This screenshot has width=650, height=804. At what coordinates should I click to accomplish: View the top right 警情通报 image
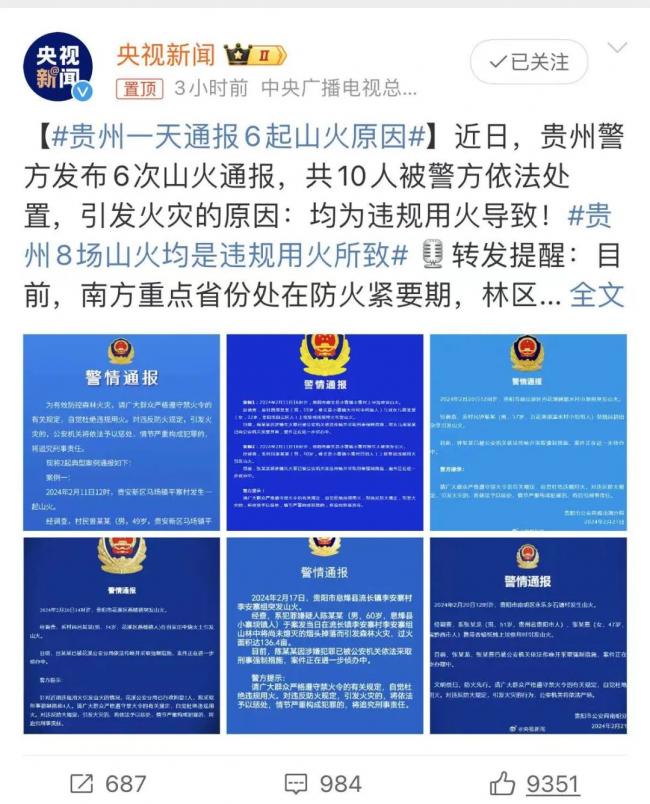tap(527, 431)
